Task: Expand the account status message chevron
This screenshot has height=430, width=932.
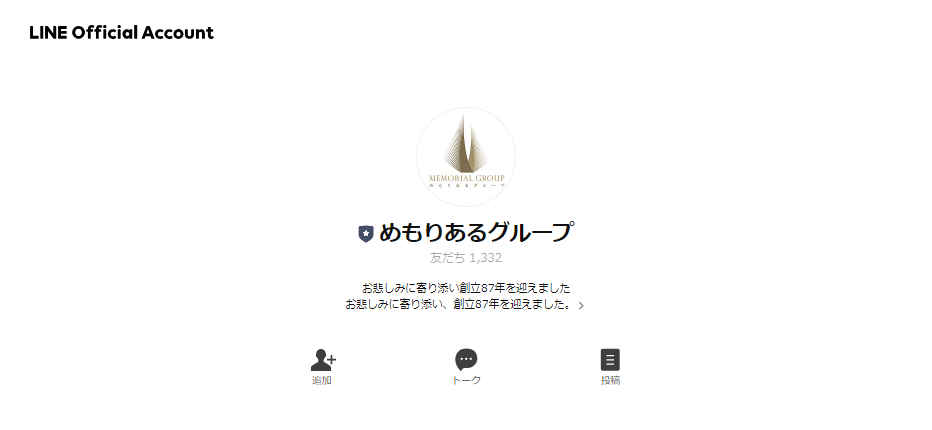Action: click(581, 306)
